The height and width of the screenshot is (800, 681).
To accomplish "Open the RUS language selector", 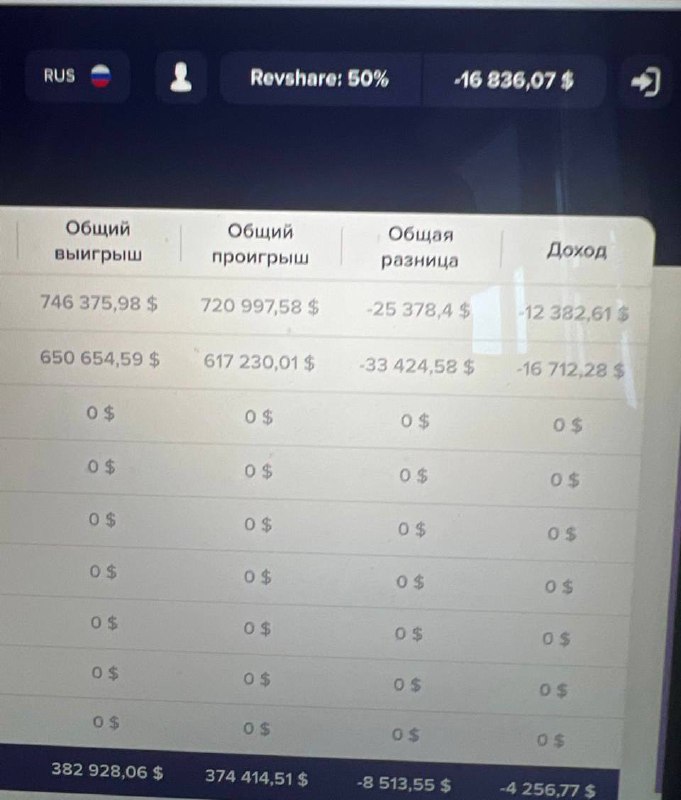I will 77,77.
